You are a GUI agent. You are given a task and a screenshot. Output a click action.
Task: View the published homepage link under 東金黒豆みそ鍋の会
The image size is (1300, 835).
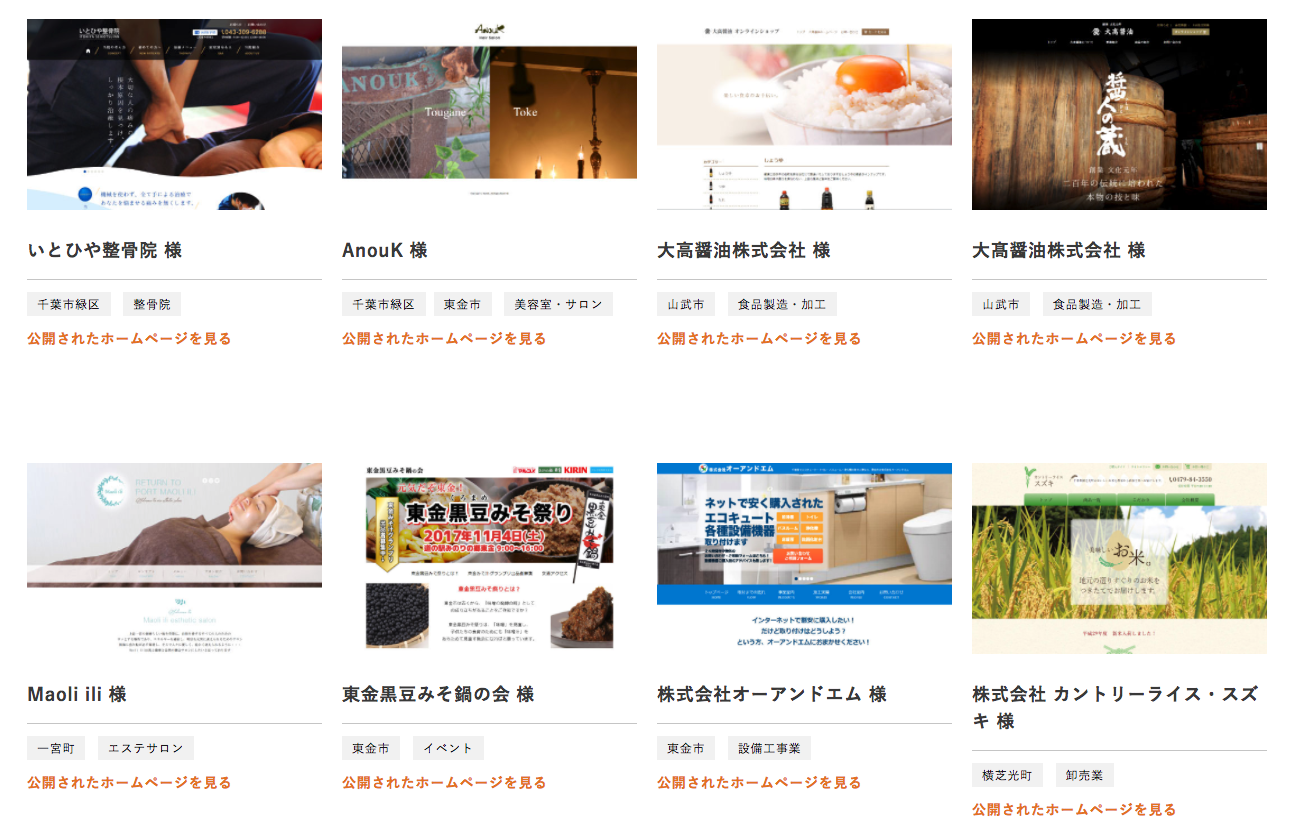click(444, 782)
